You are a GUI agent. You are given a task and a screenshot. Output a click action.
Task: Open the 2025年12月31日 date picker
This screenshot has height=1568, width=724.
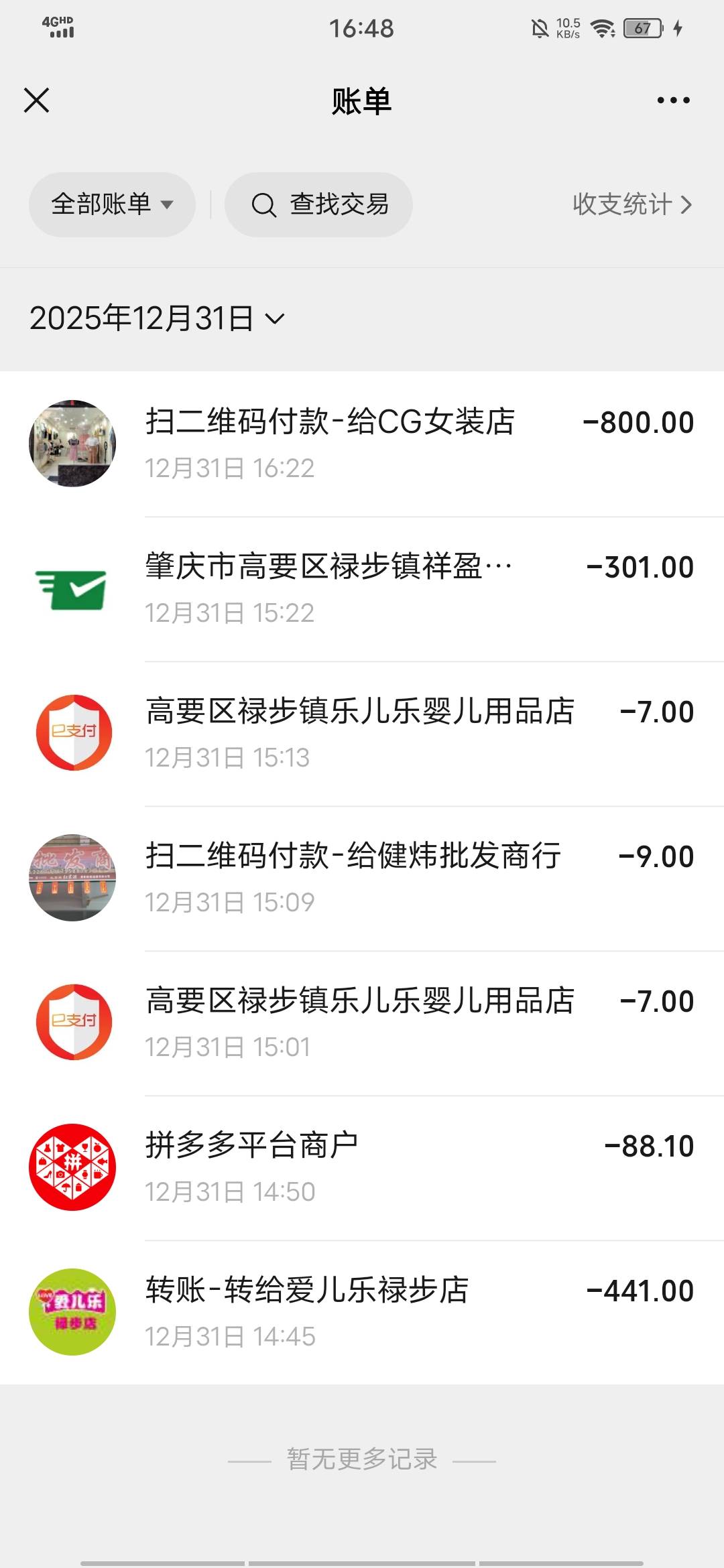click(x=157, y=318)
